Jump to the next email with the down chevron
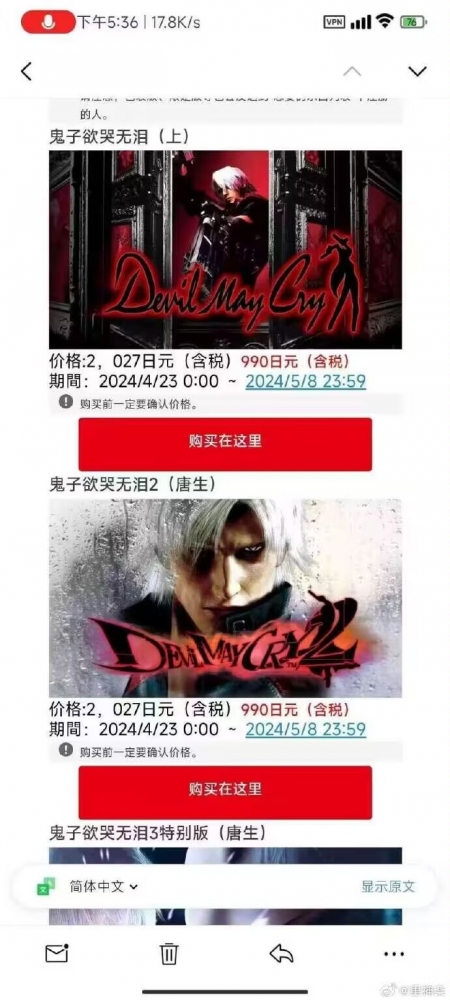The height and width of the screenshot is (1000, 450). click(417, 71)
